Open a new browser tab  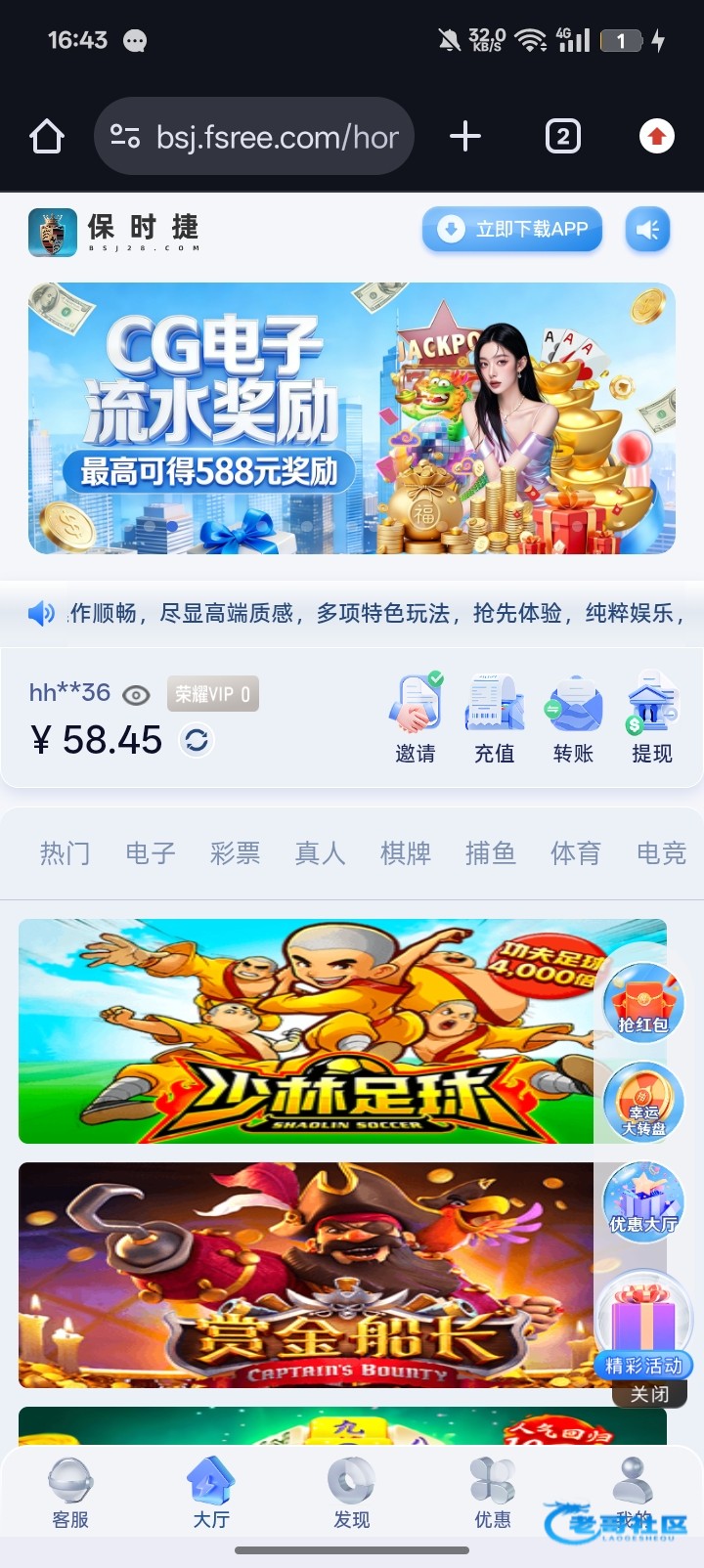pyautogui.click(x=465, y=137)
